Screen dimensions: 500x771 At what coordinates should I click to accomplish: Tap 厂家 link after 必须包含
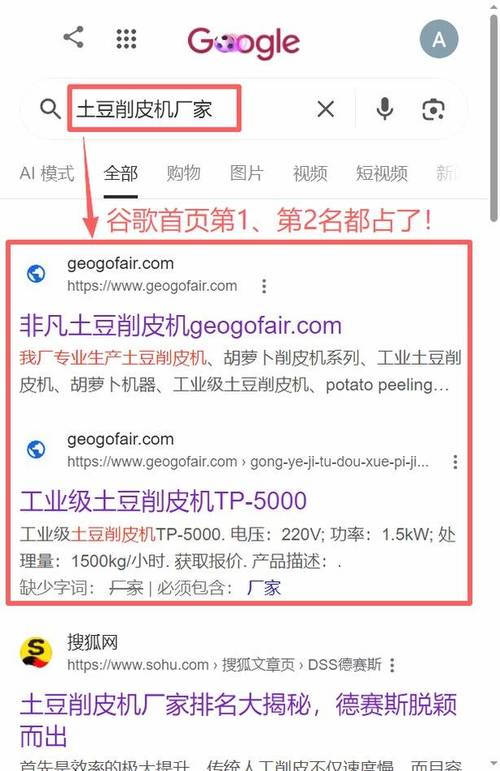pos(264,588)
